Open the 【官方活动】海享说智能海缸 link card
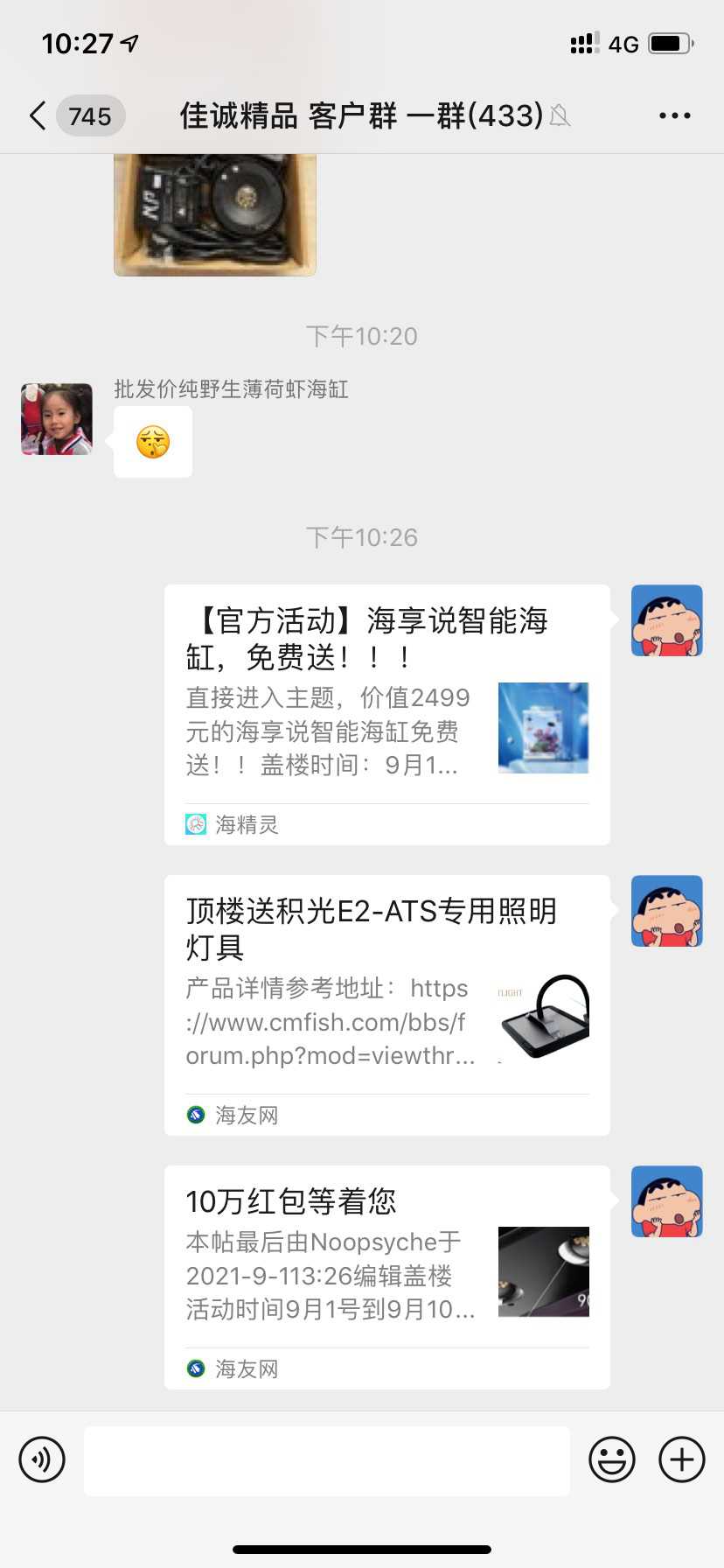The height and width of the screenshot is (1568, 724). click(x=386, y=713)
